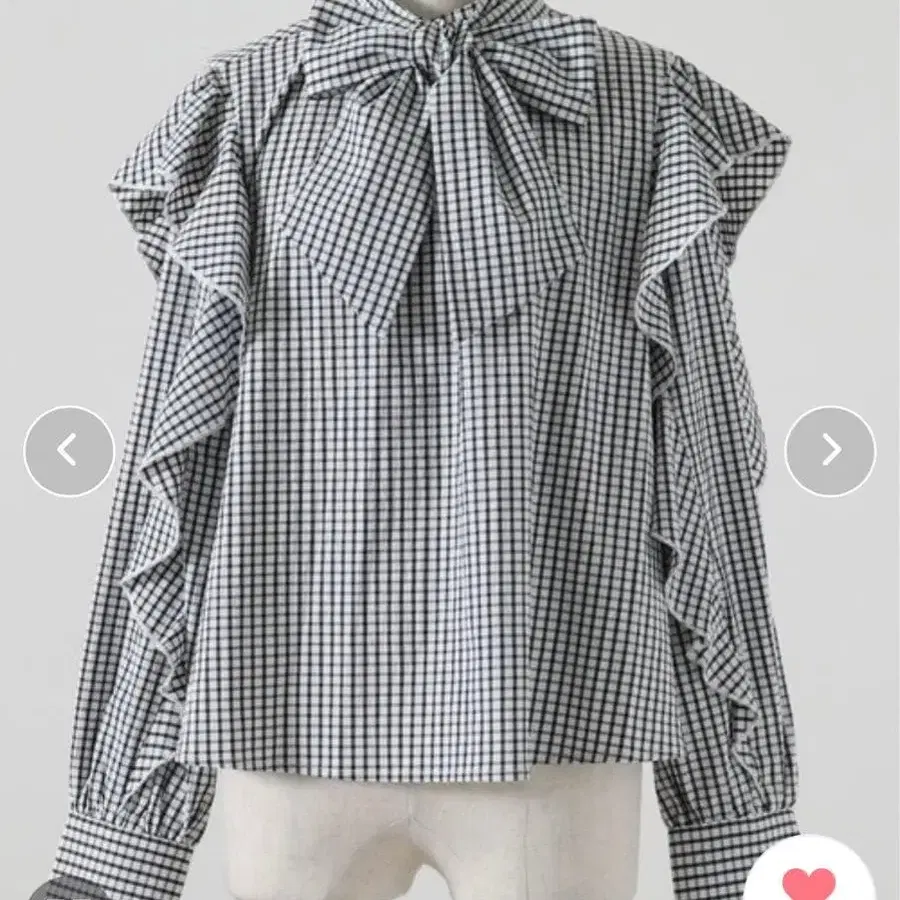
Task: Go to the previous product photo
Action: [69, 451]
